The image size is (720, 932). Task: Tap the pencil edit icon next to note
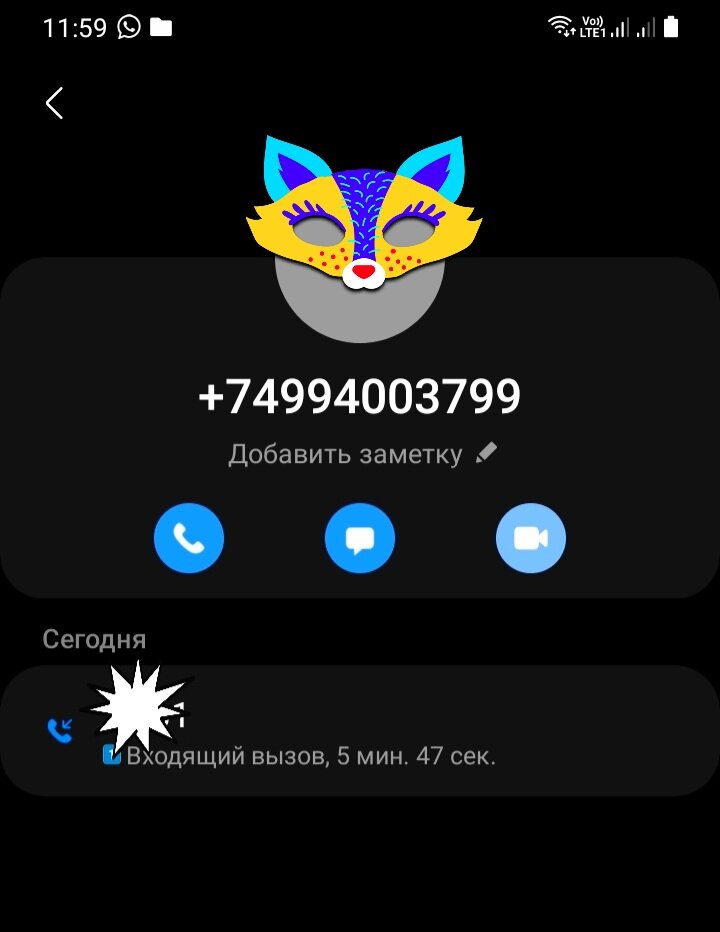click(484, 453)
